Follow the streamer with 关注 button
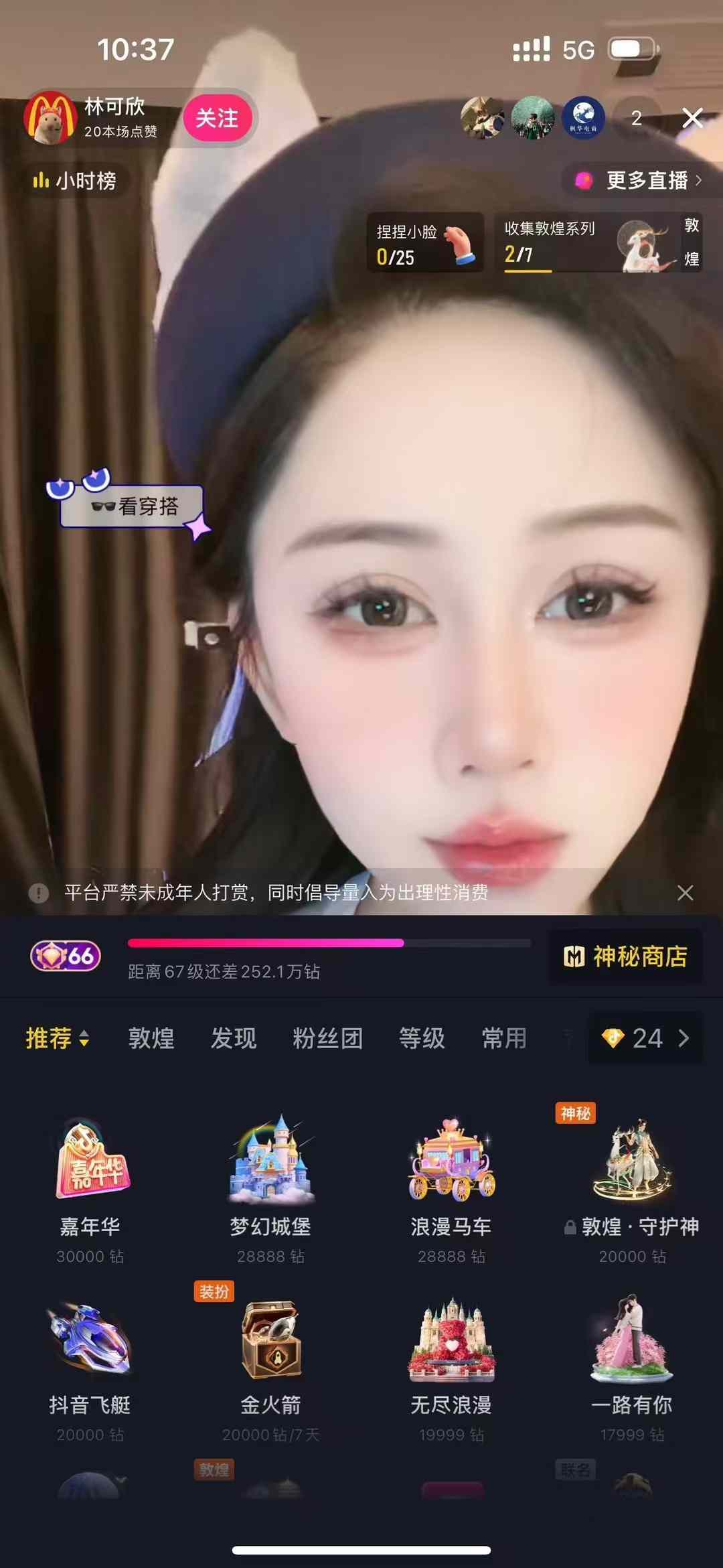 pyautogui.click(x=217, y=119)
